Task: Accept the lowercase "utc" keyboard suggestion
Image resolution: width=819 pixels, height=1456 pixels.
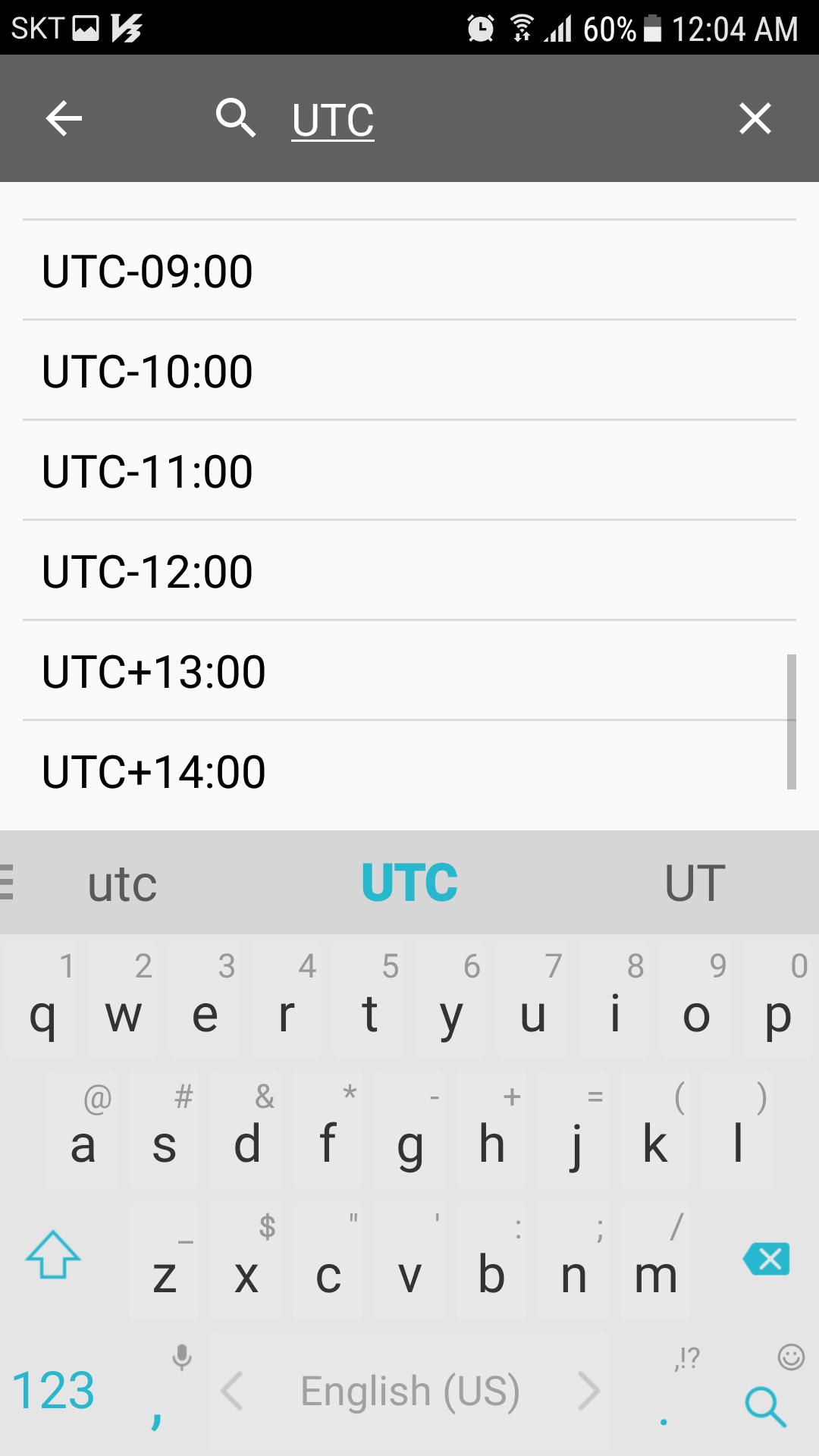Action: pos(123,883)
